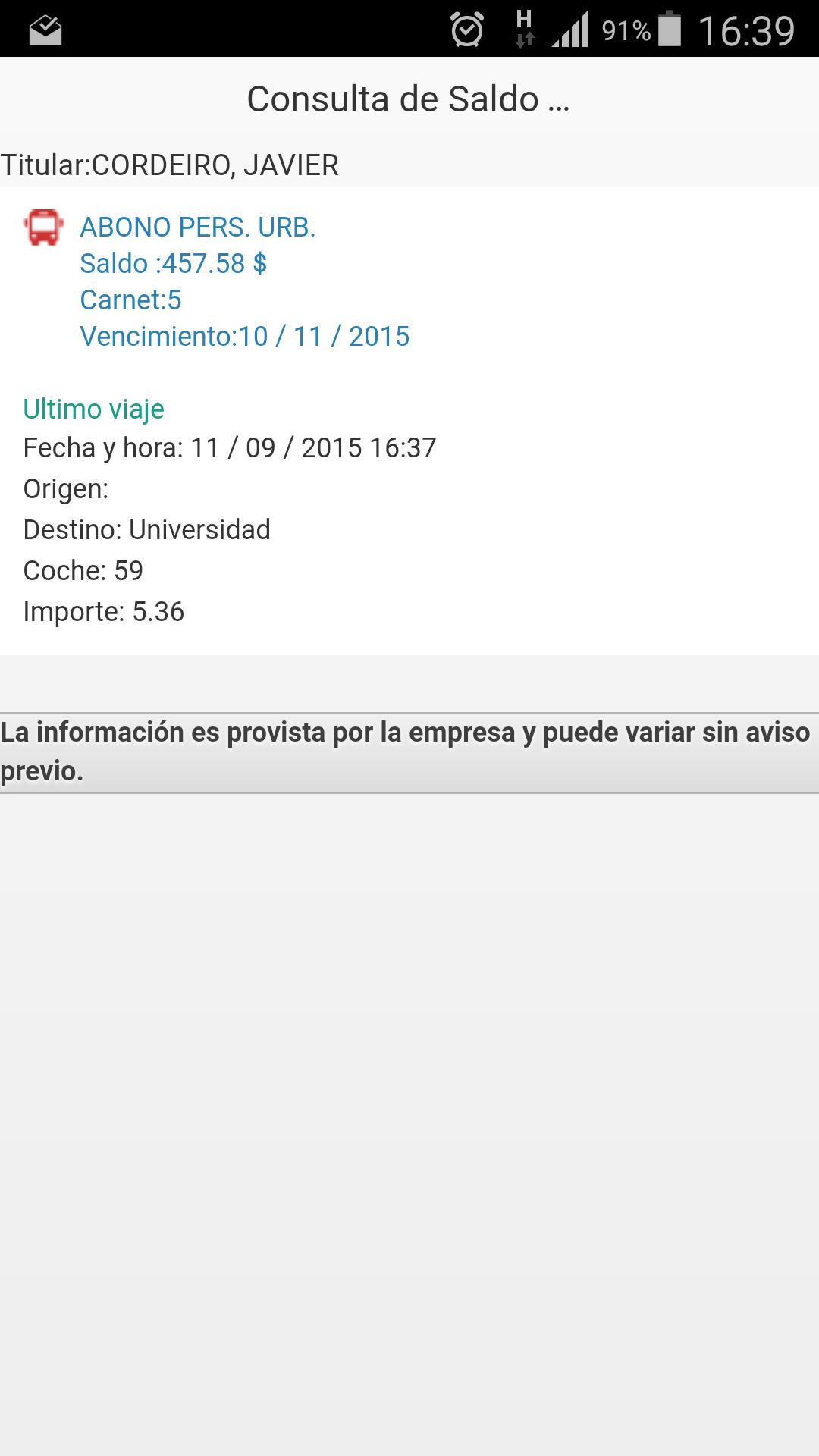The image size is (819, 1456).
Task: Select the ABONO PERS. URB. card link
Action: pos(198,226)
